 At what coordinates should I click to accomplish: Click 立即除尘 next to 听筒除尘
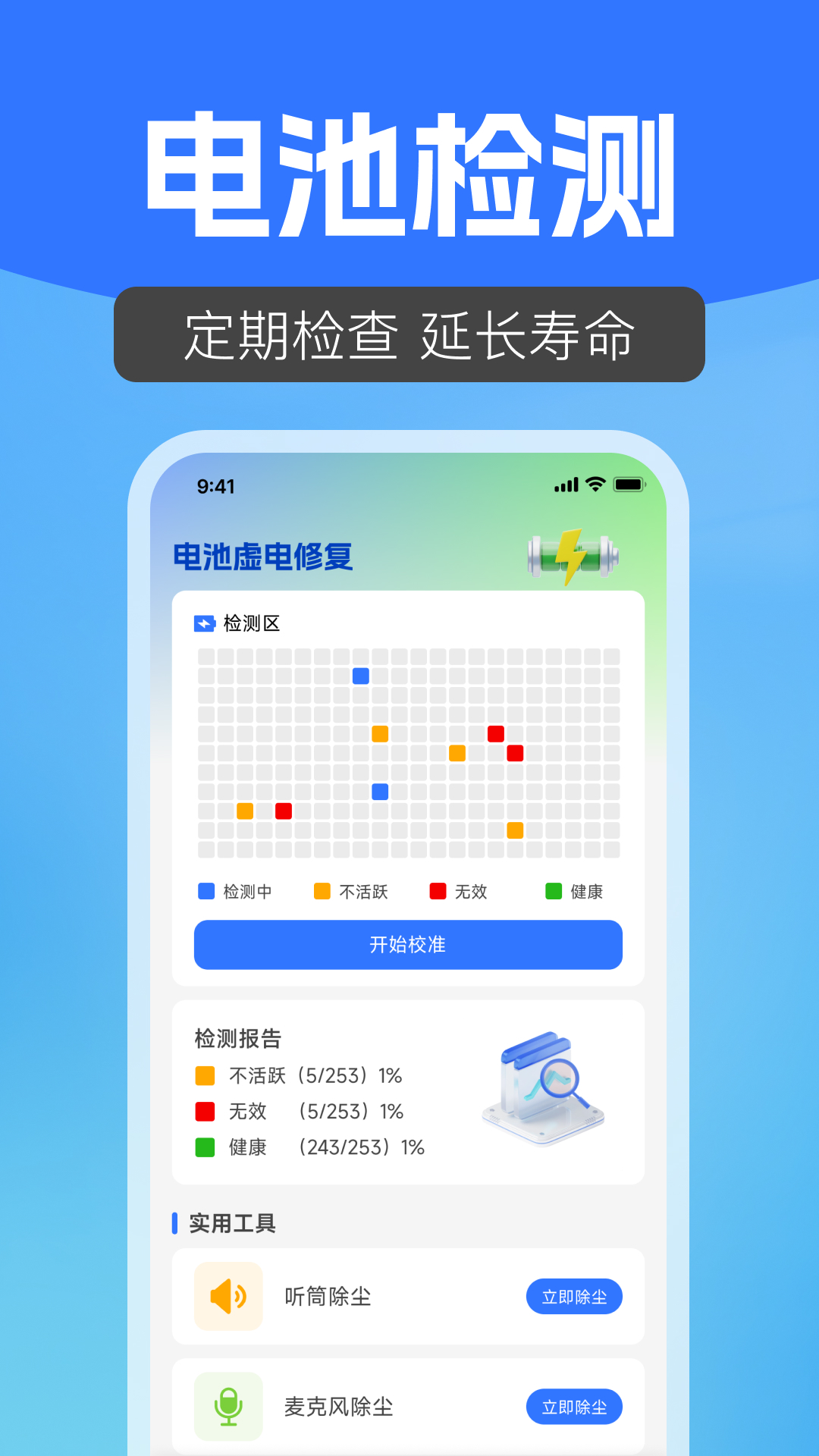tap(574, 1297)
